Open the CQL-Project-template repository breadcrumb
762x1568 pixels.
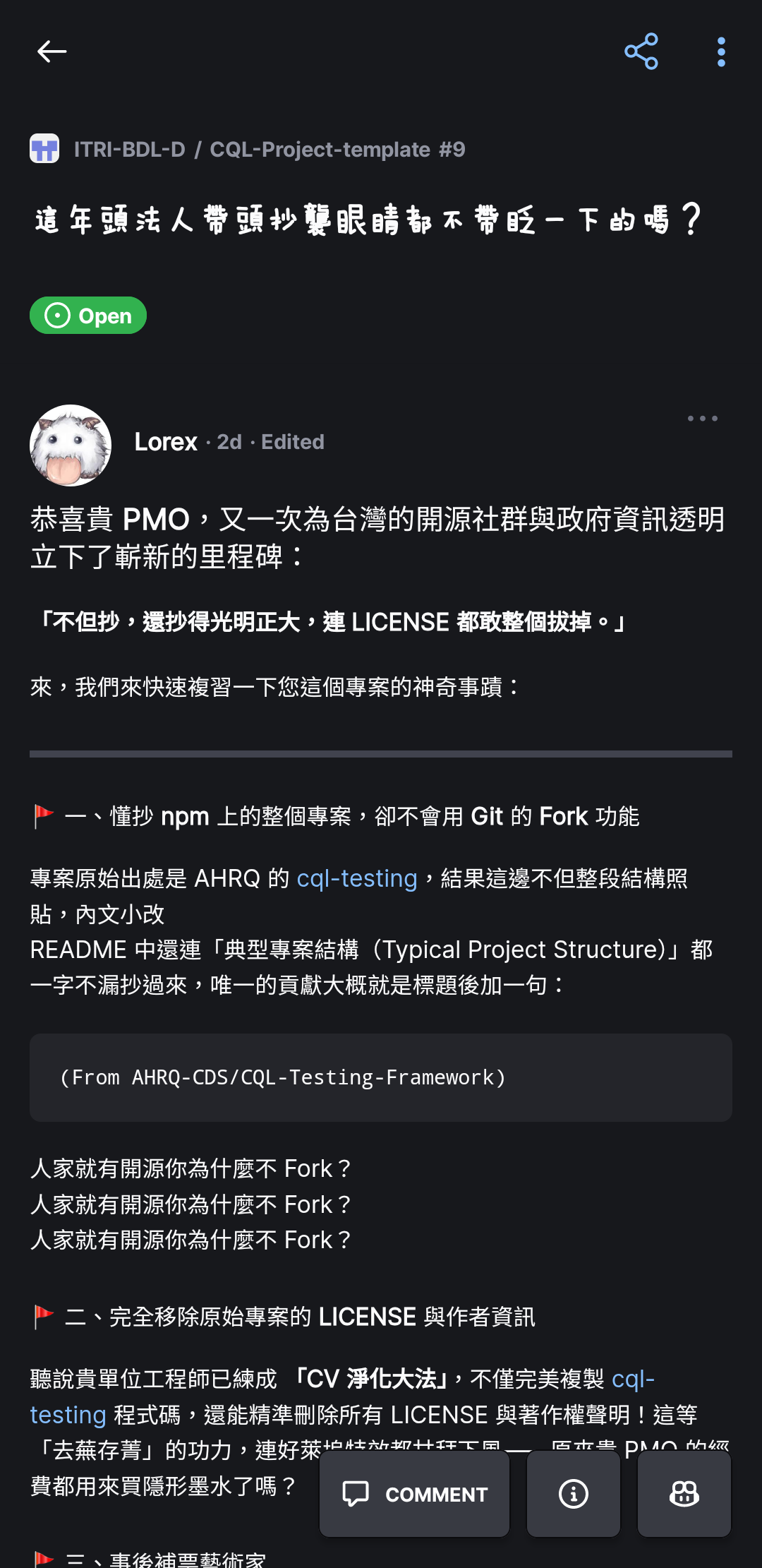[x=321, y=149]
